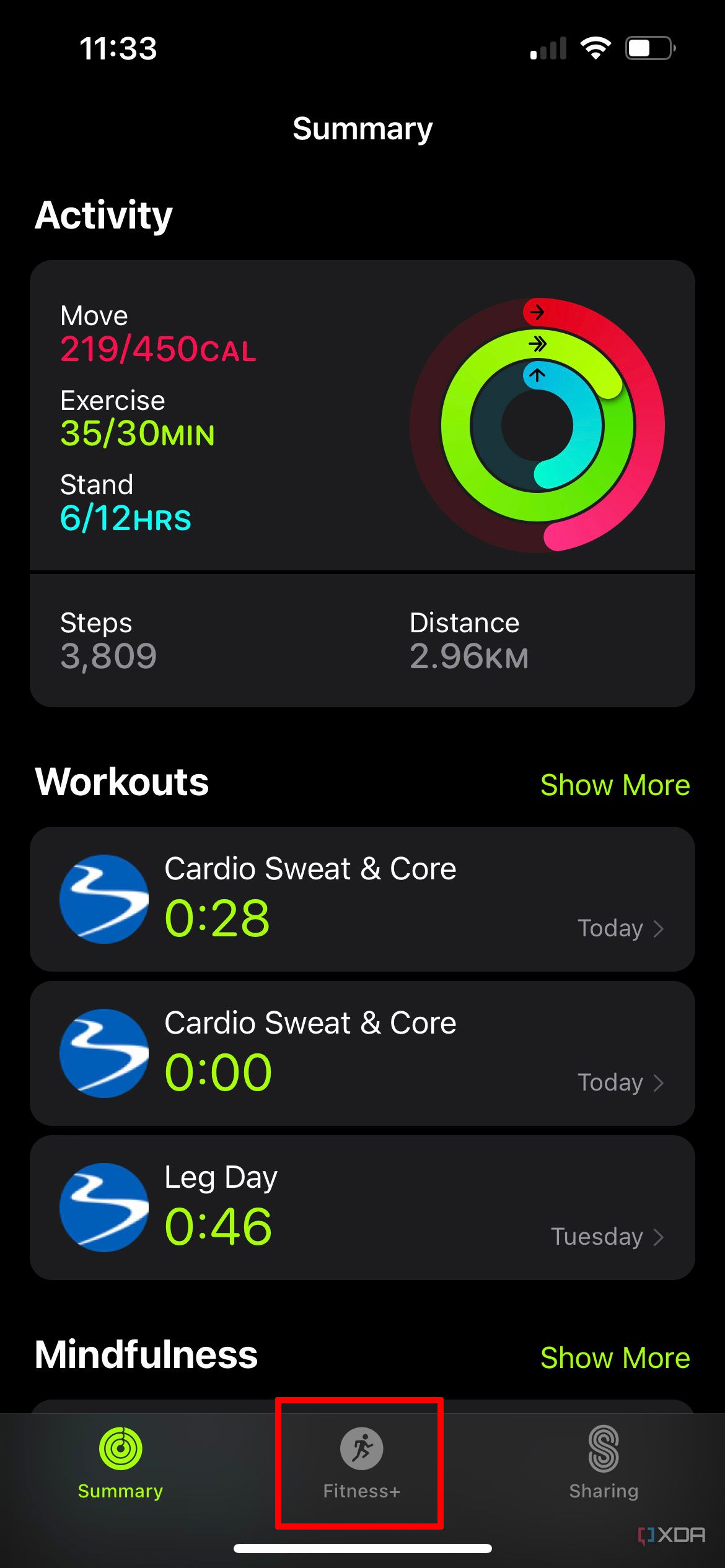The width and height of the screenshot is (725, 1568).
Task: Click Show More next to Workouts
Action: 615,785
